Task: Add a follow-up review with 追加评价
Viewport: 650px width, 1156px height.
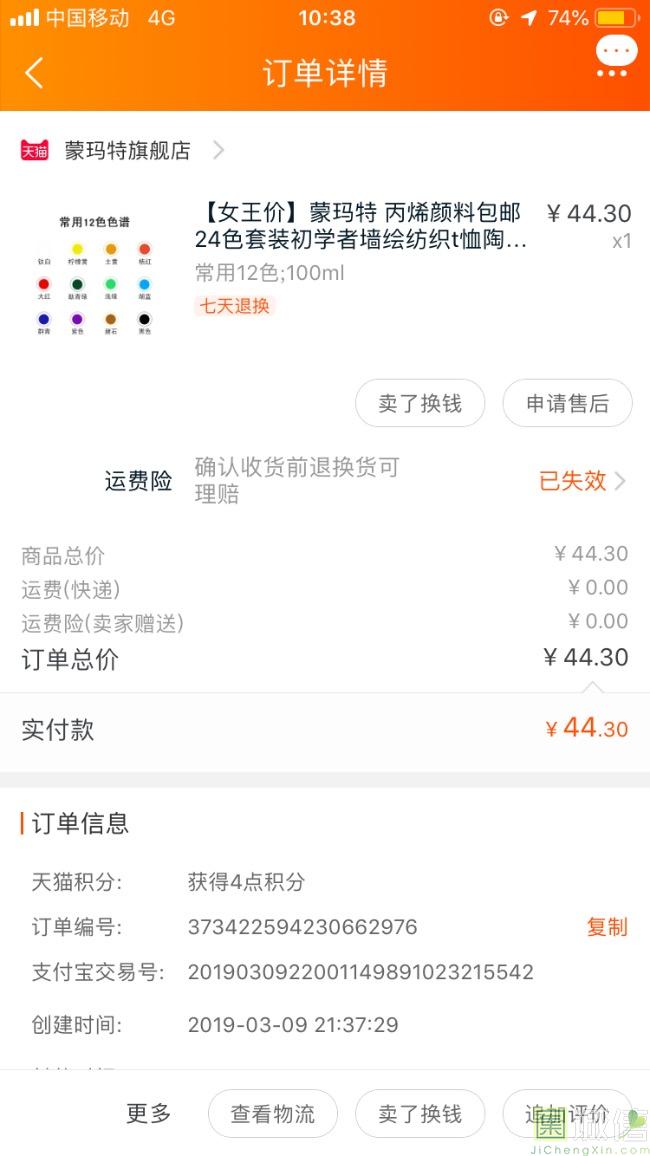Action: coord(567,1114)
